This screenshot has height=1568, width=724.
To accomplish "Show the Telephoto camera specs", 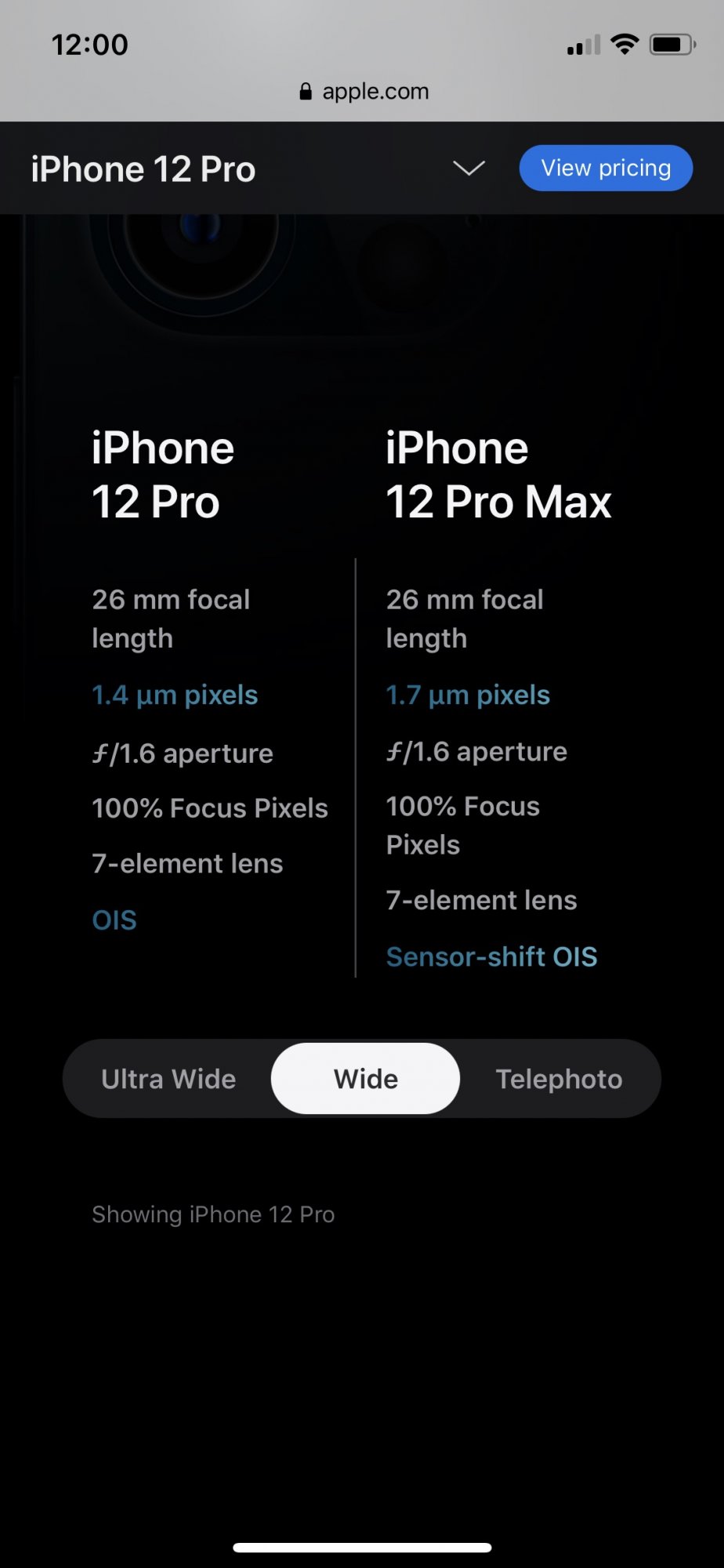I will [559, 1079].
